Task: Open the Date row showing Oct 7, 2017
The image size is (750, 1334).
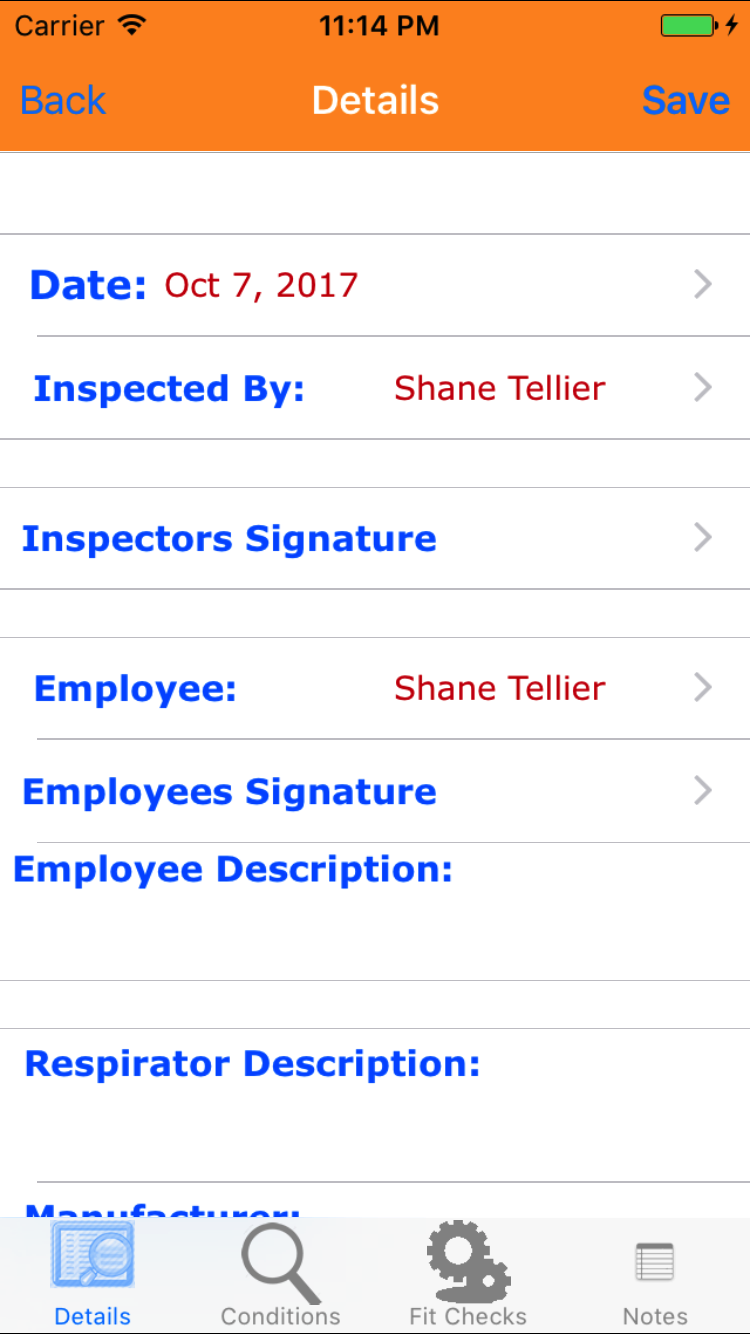Action: click(x=375, y=286)
